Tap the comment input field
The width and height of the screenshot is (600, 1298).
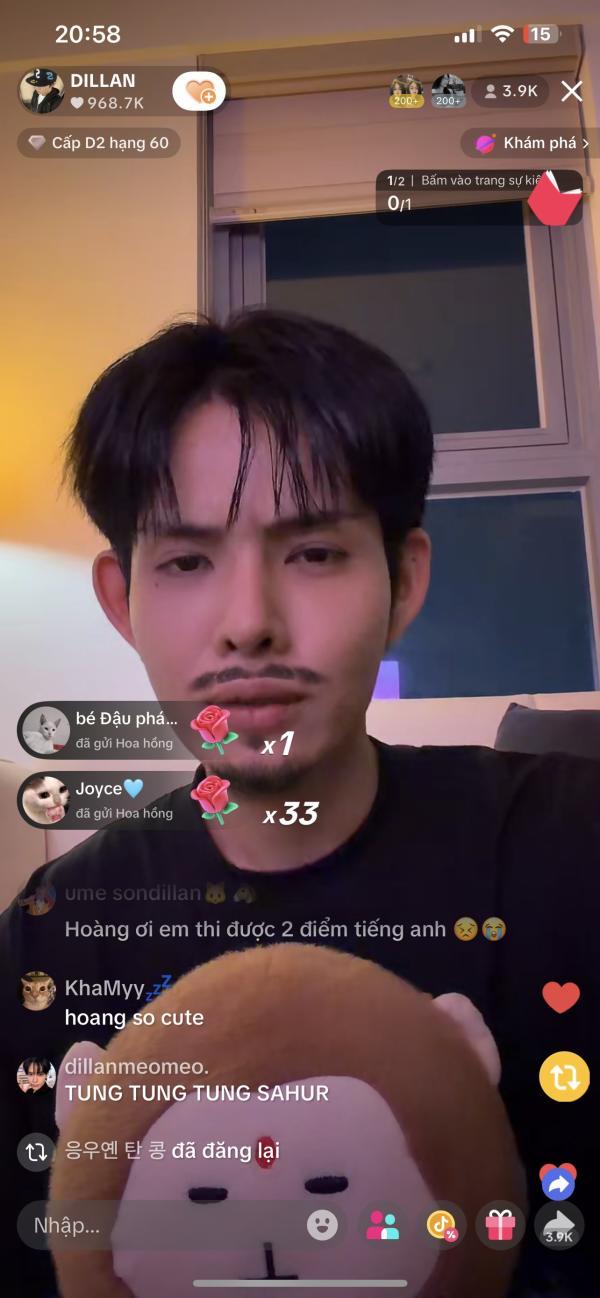coord(160,1225)
